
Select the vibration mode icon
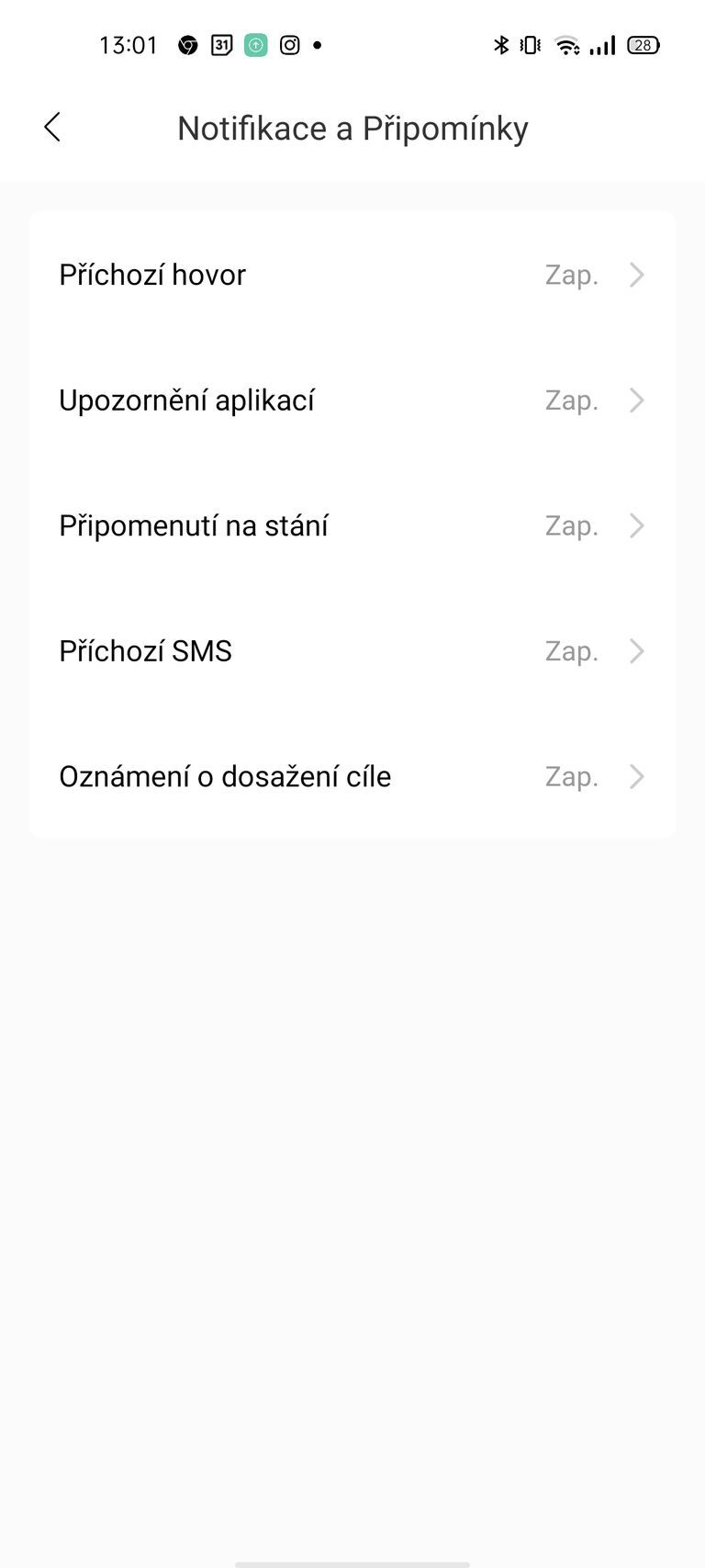(529, 44)
